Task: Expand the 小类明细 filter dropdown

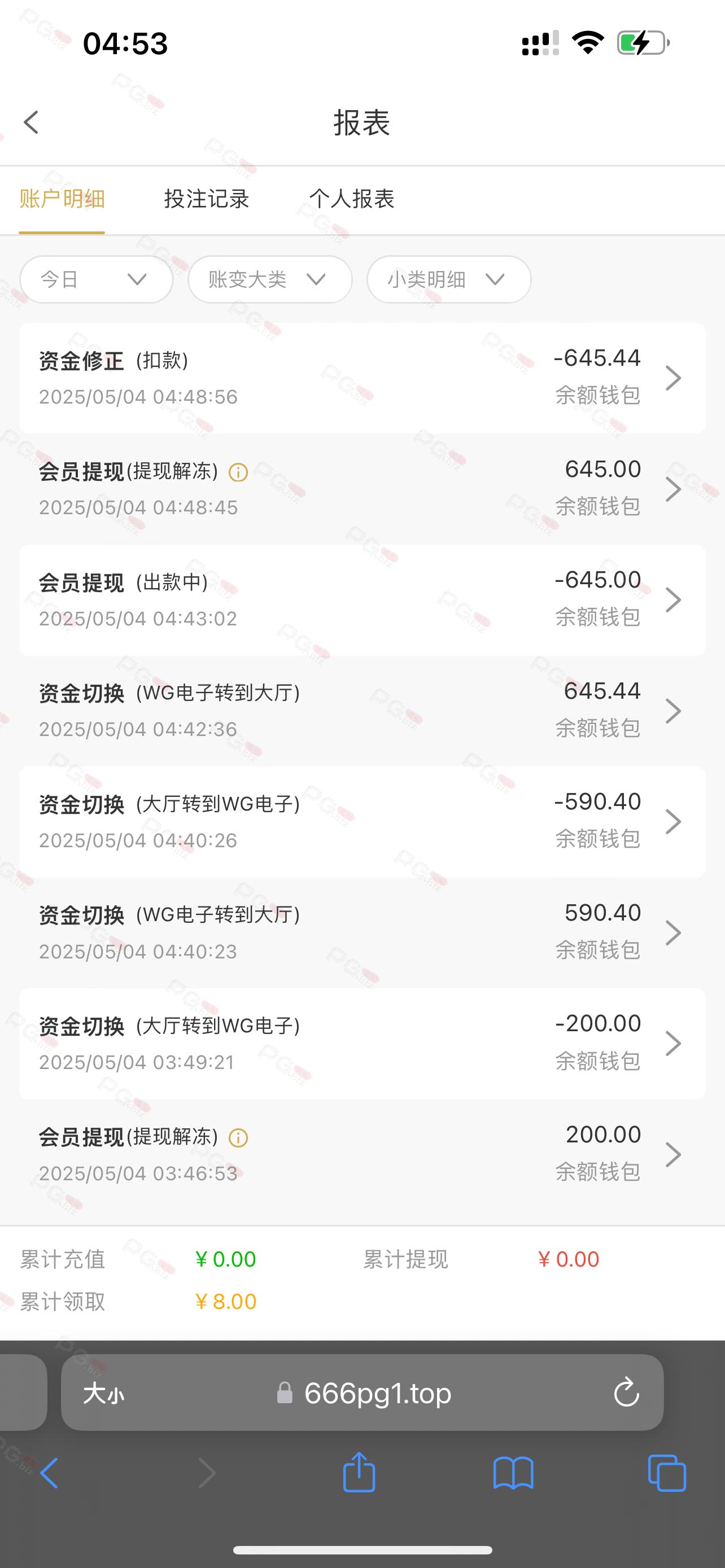Action: pos(449,279)
